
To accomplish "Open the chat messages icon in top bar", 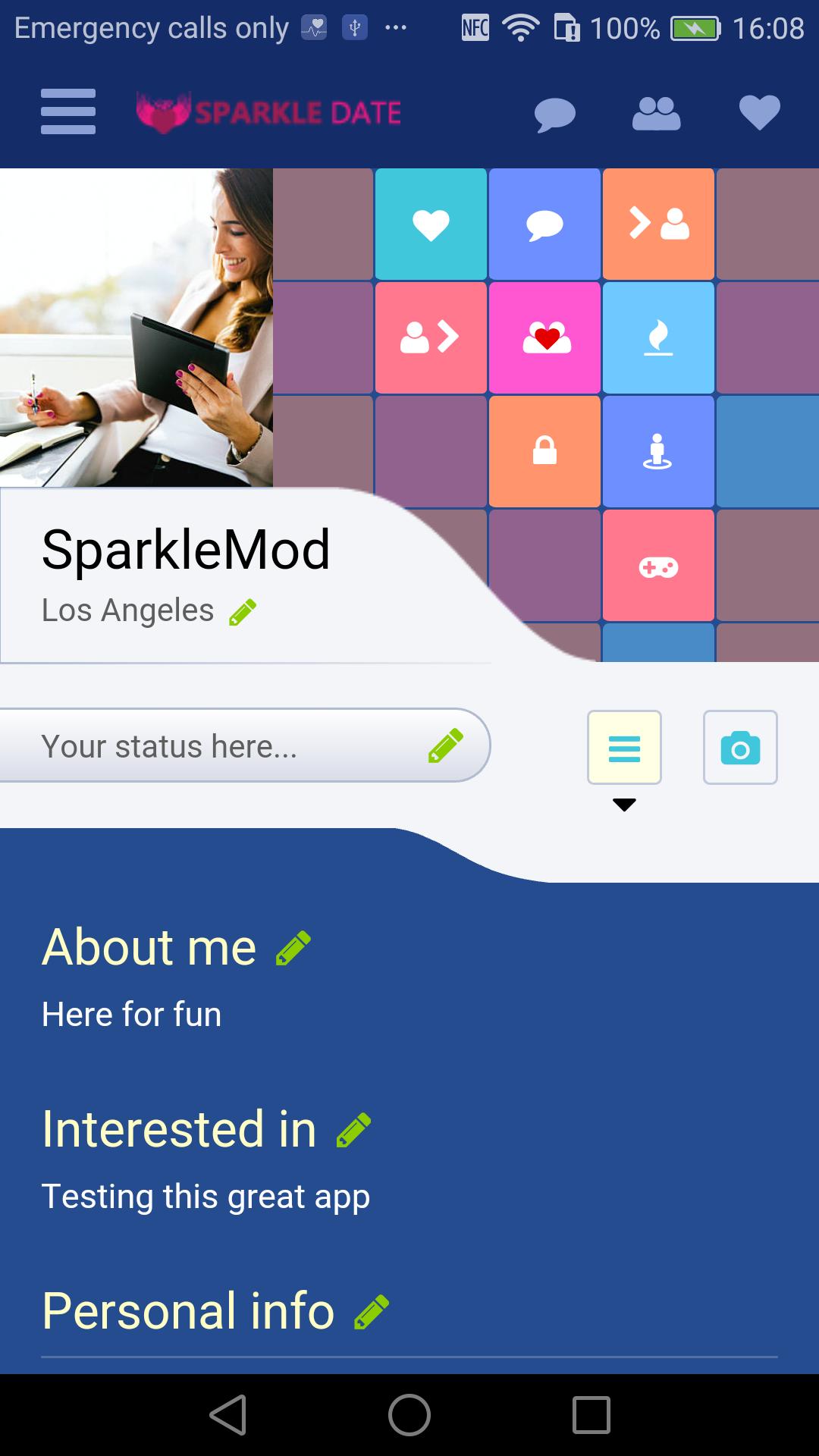I will coord(554,114).
